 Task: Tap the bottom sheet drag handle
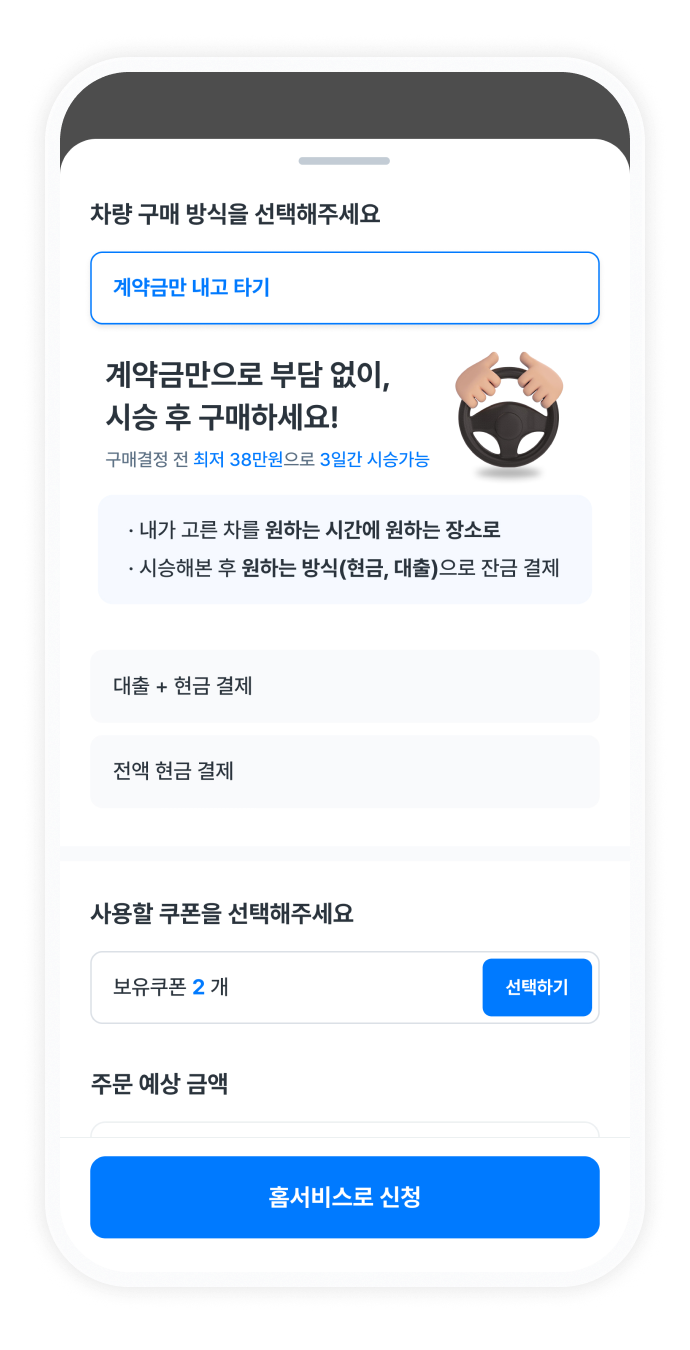344,161
